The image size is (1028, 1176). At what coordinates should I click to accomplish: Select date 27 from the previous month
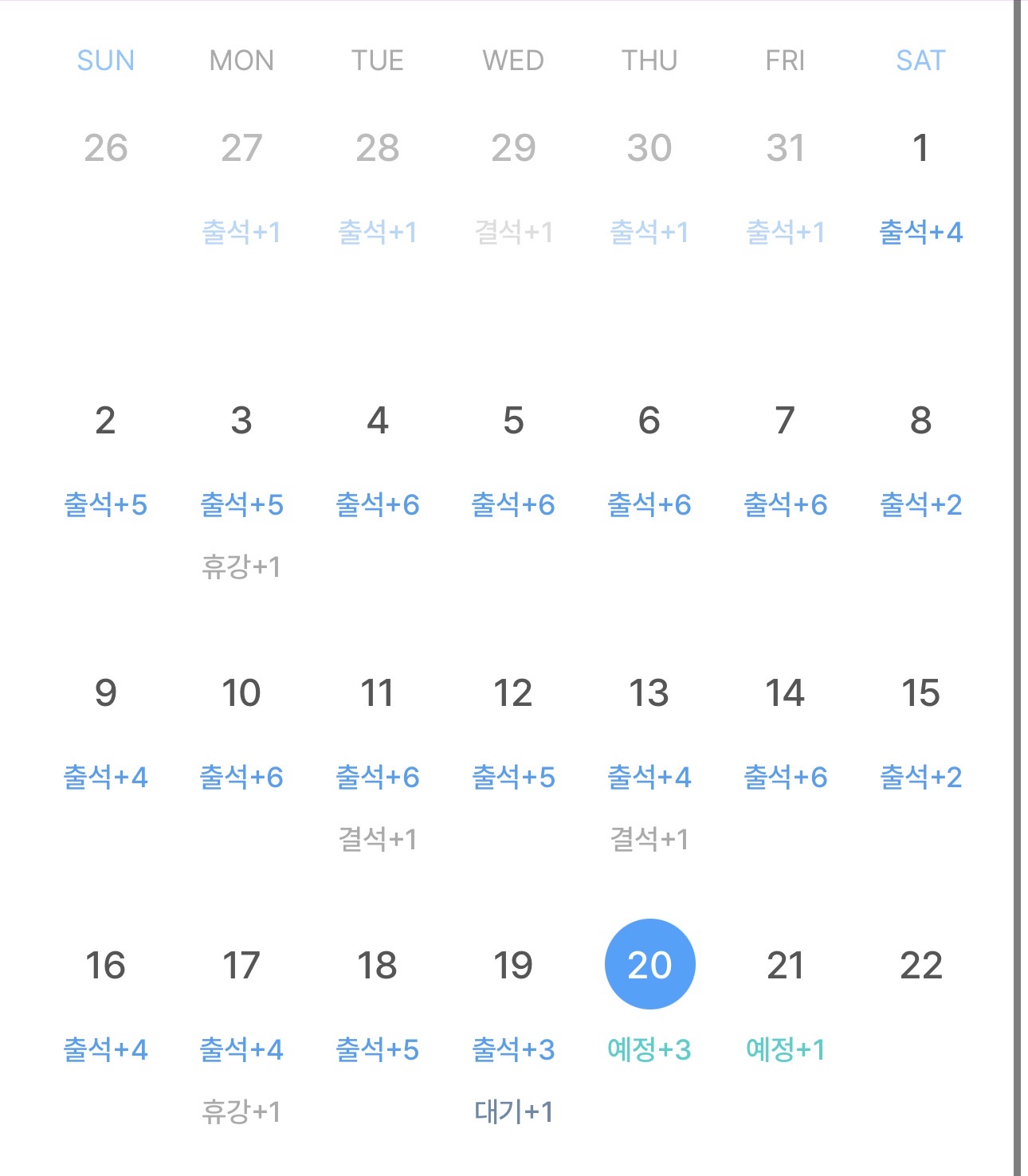click(x=241, y=148)
